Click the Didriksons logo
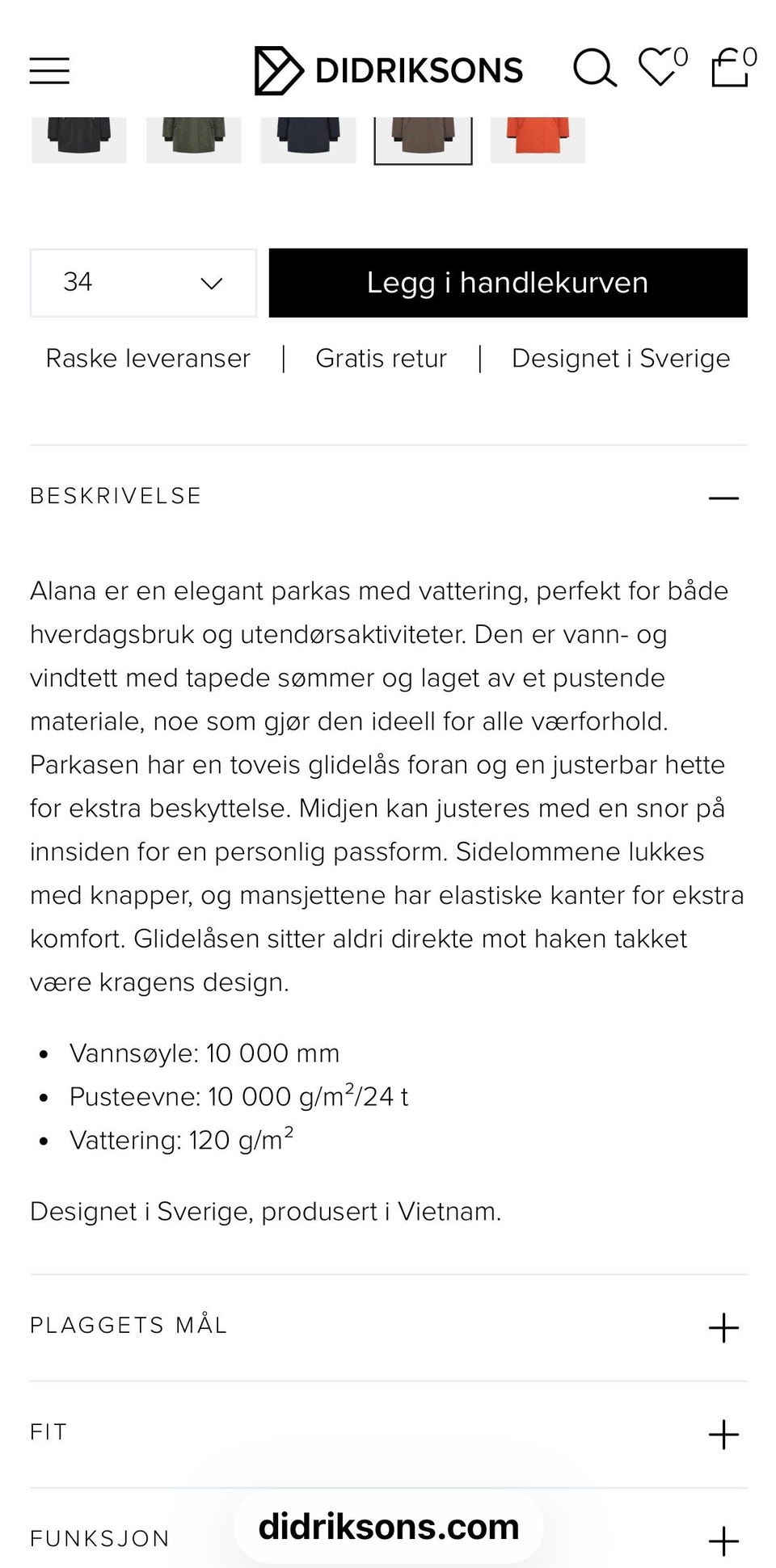The height and width of the screenshot is (1568, 776). point(388,69)
